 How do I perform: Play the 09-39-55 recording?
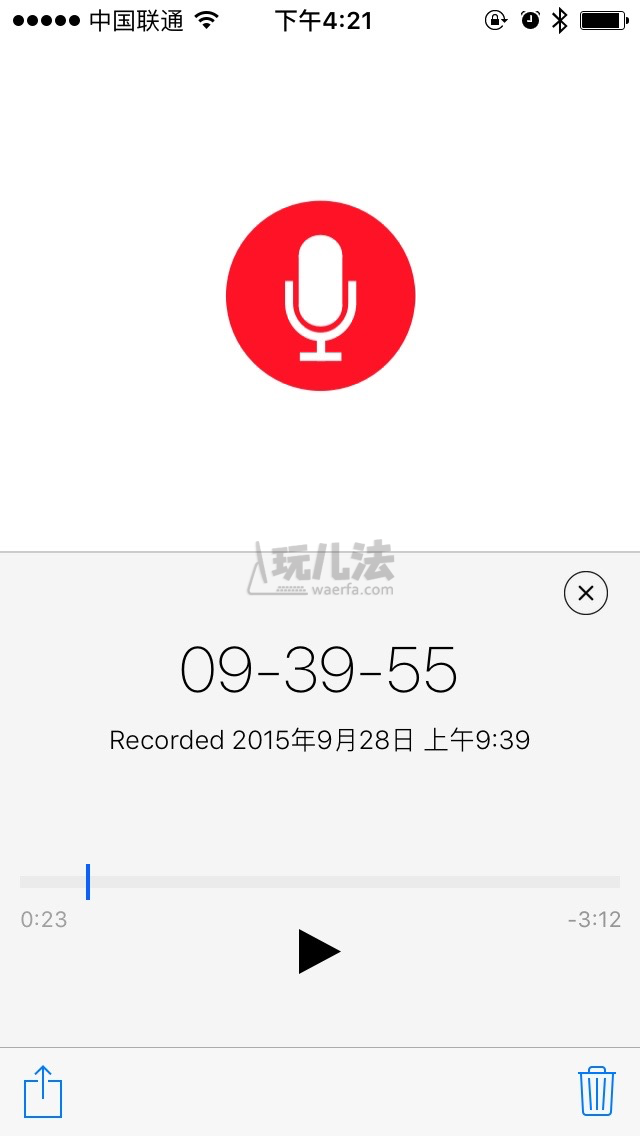pyautogui.click(x=319, y=951)
